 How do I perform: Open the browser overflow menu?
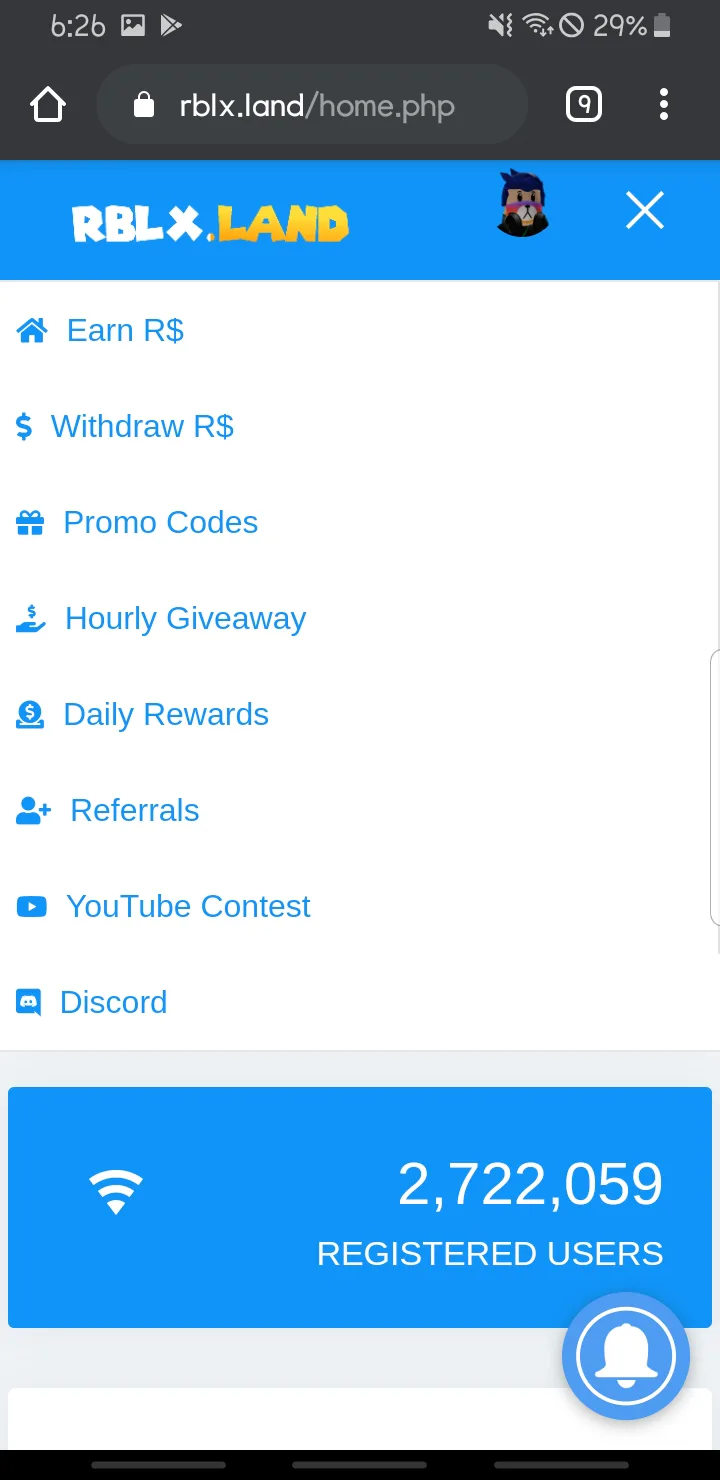coord(664,104)
